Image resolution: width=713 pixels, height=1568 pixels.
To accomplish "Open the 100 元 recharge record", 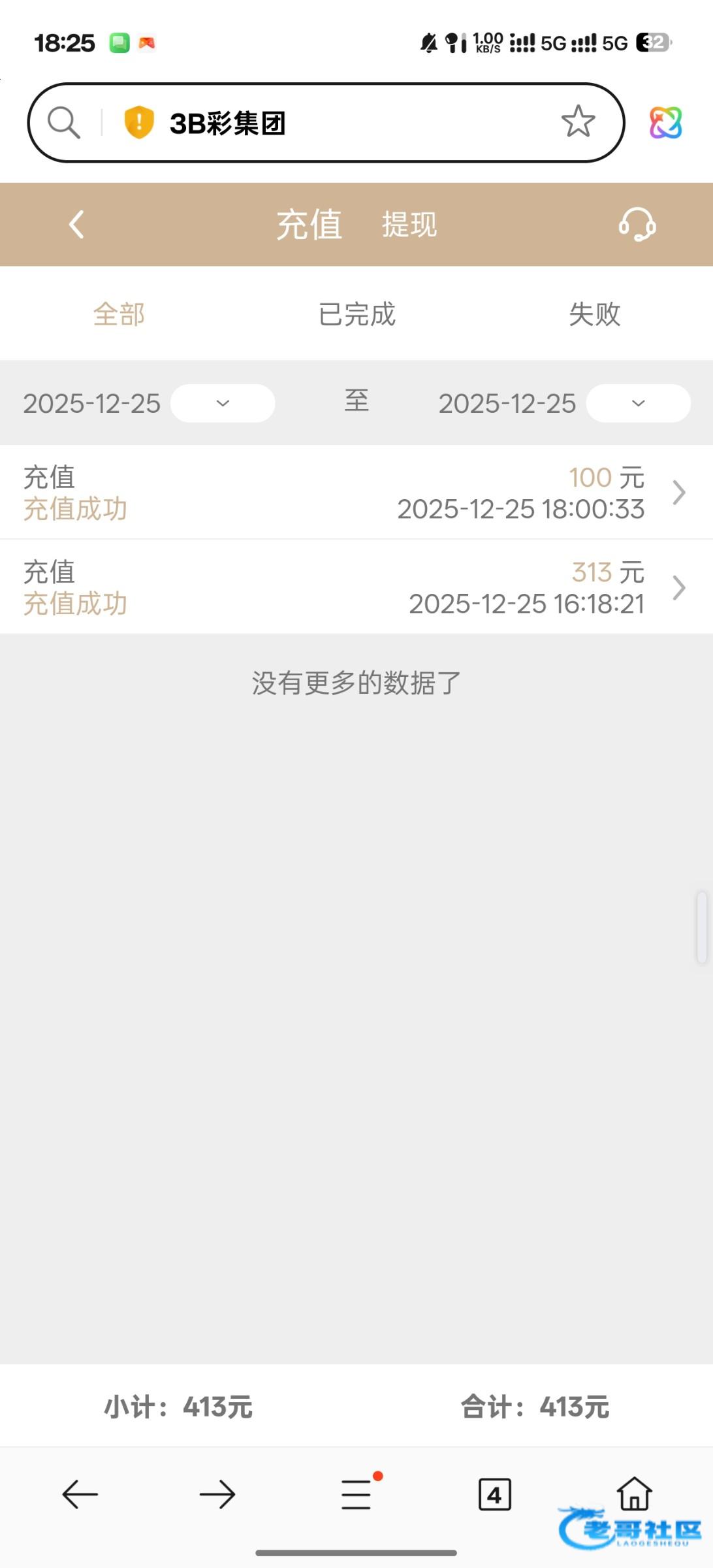I will click(356, 493).
